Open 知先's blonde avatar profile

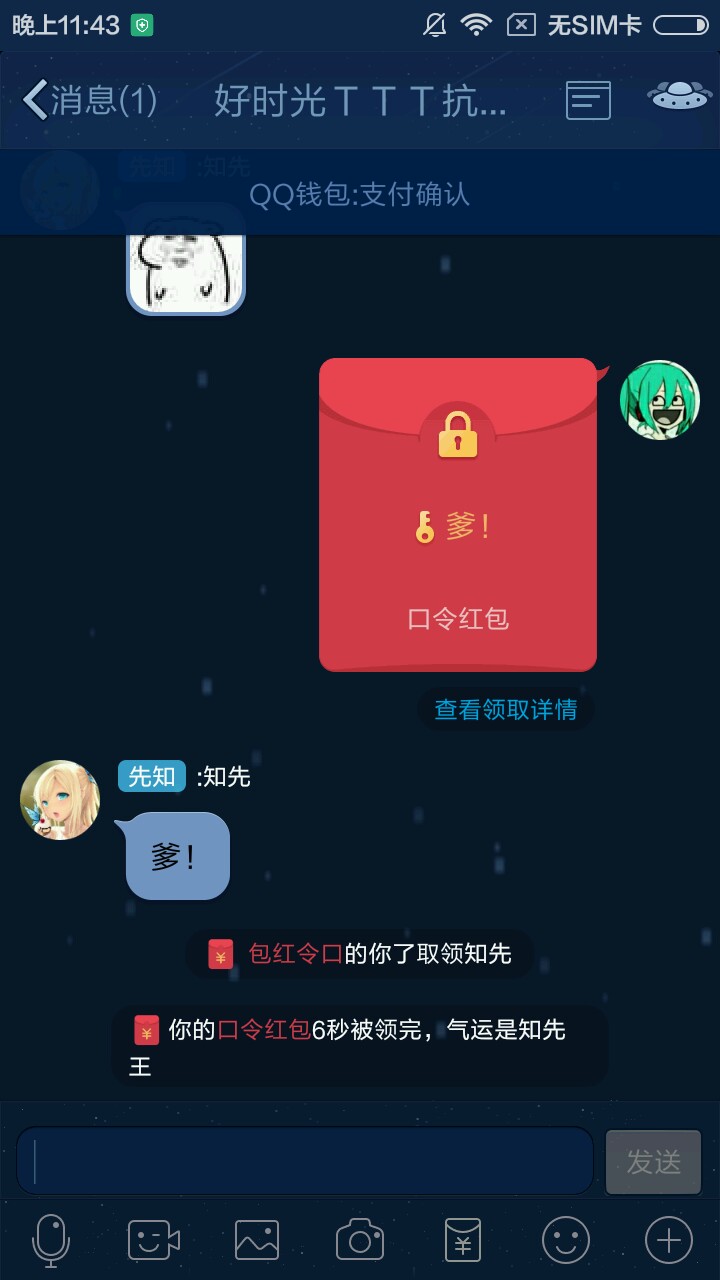point(60,800)
